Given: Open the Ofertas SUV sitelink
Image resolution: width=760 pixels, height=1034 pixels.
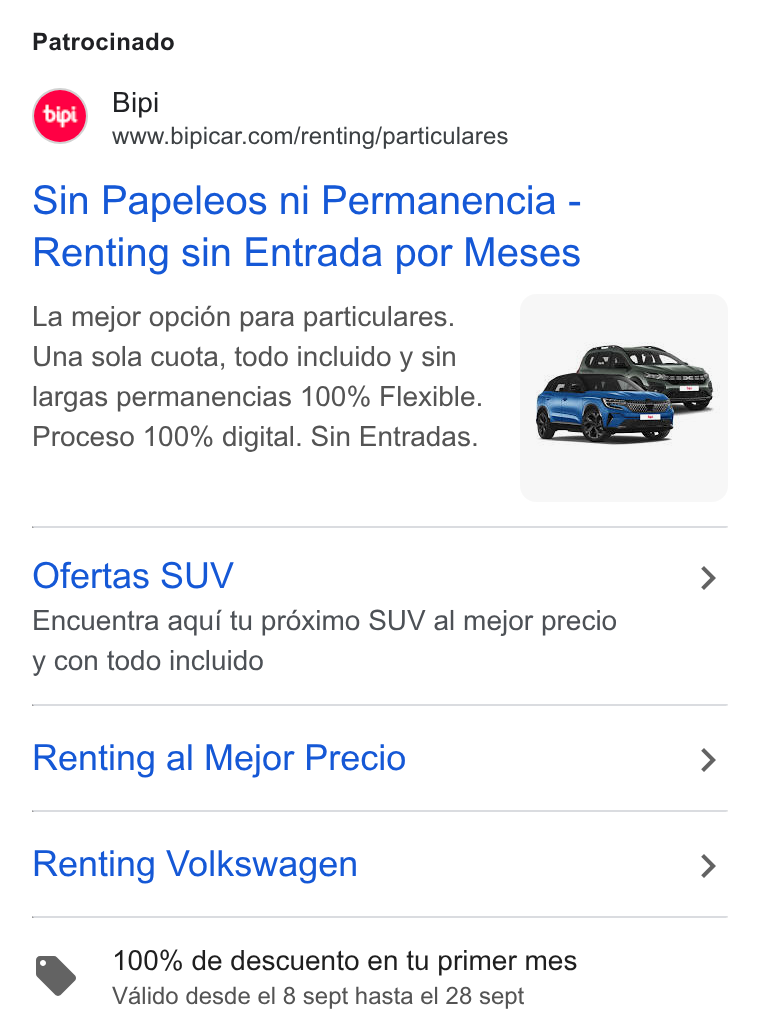Looking at the screenshot, I should pos(379,616).
